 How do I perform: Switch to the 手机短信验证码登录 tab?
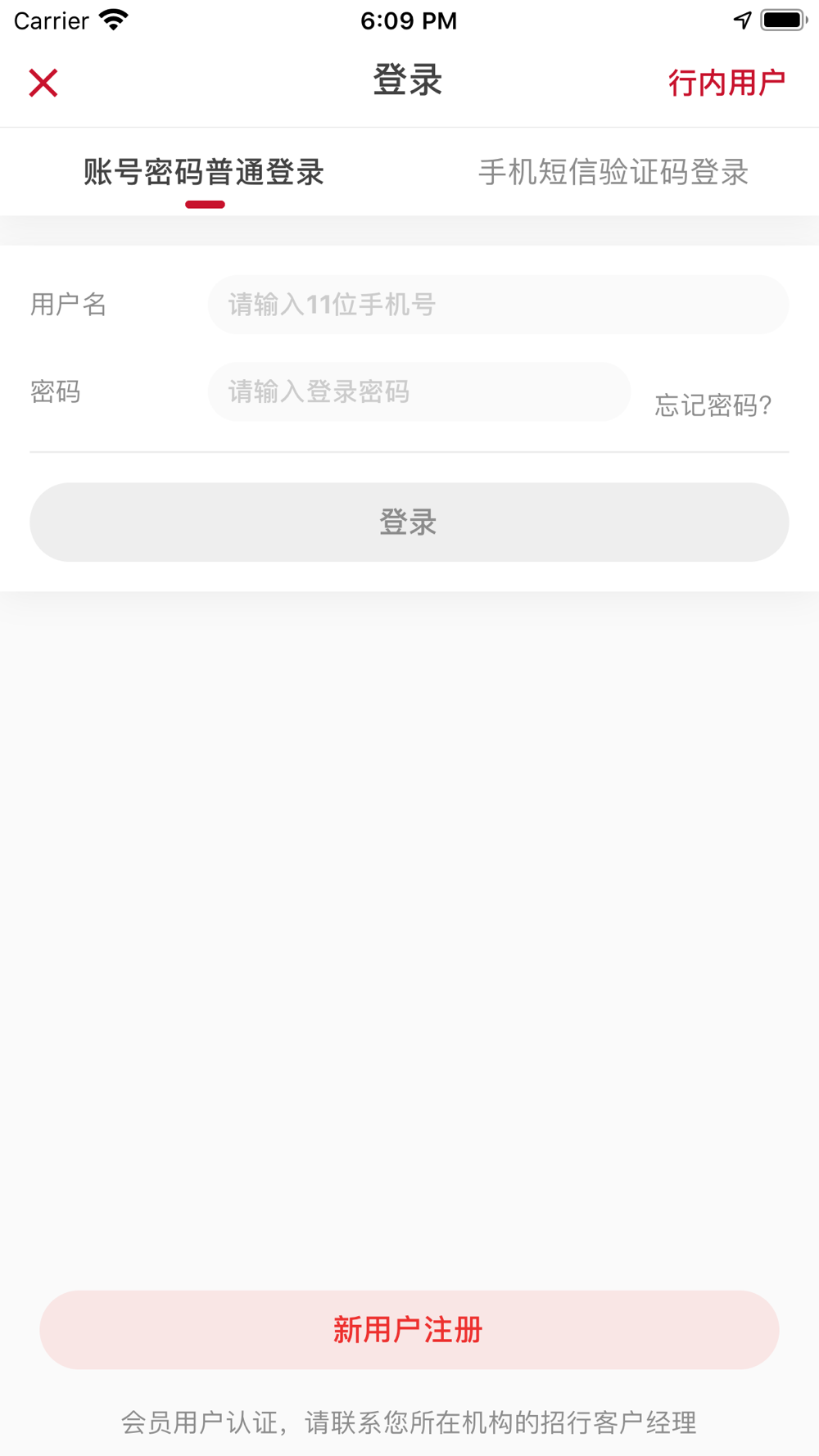pos(613,173)
